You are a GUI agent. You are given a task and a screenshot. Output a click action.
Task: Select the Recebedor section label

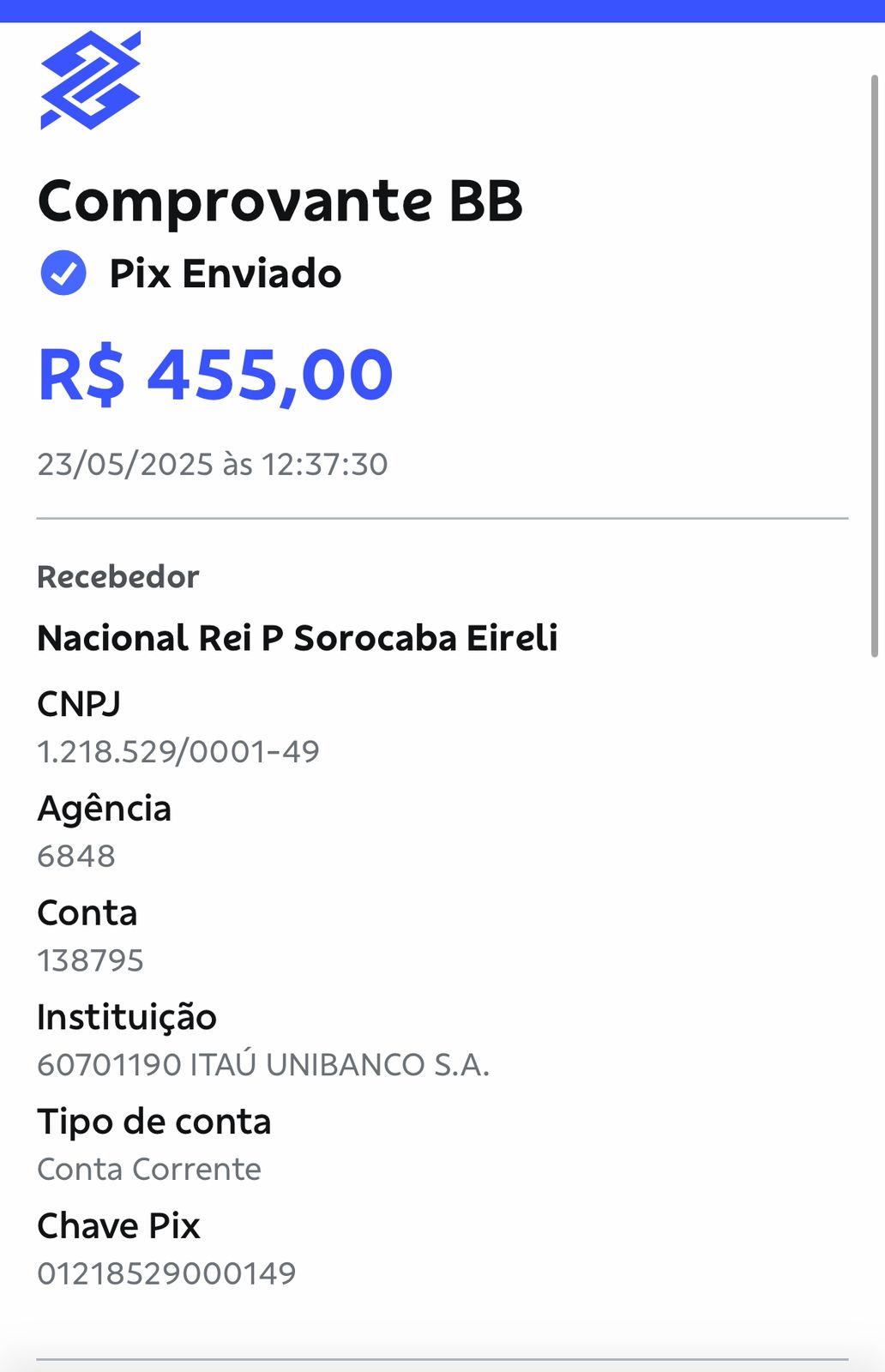[117, 577]
